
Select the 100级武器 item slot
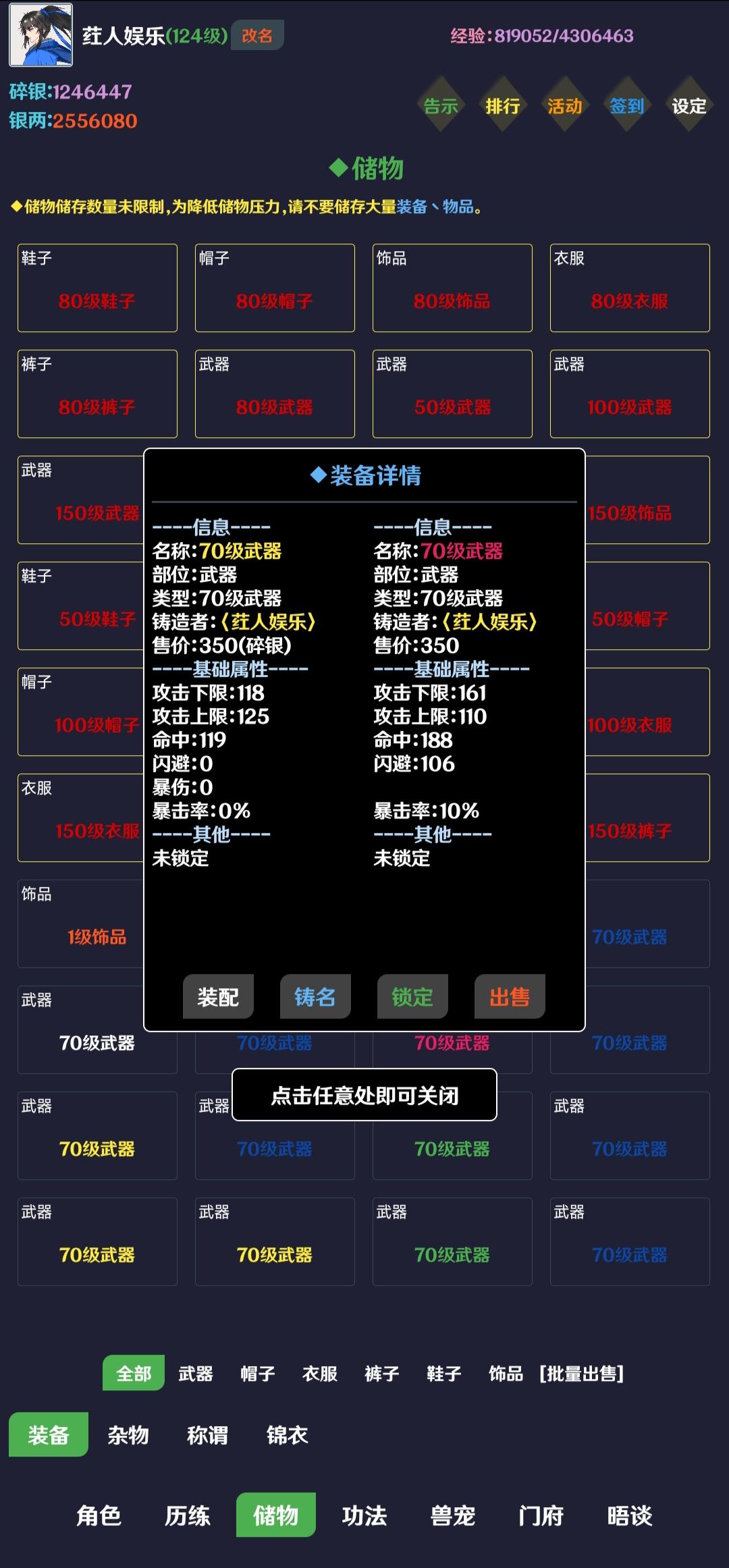coord(630,394)
